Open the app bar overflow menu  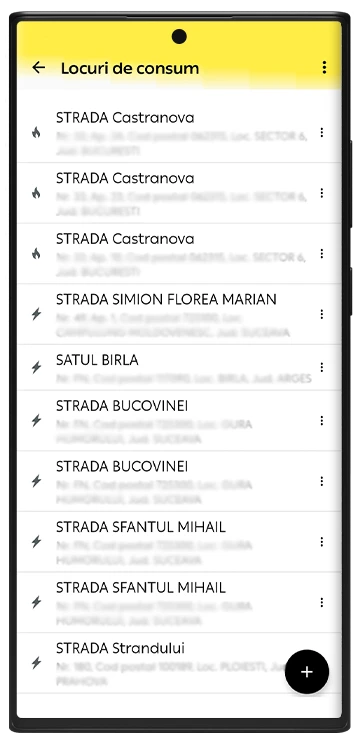coord(324,68)
